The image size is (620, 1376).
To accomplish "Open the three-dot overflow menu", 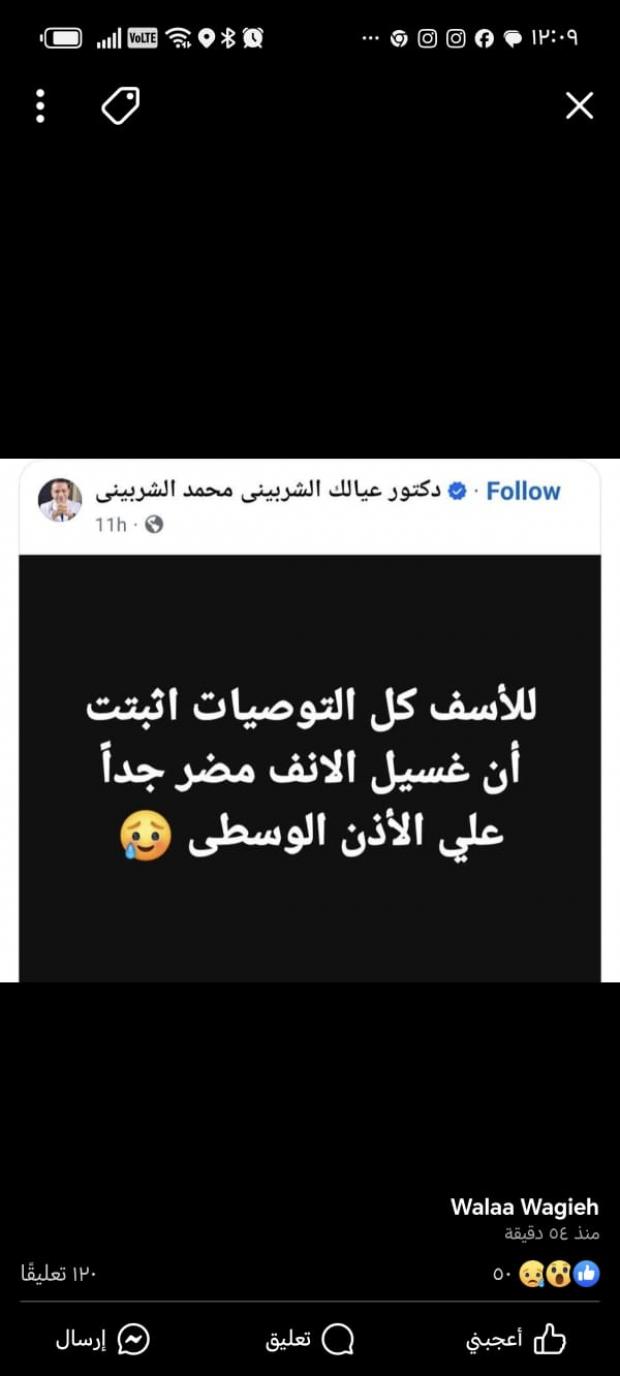I will tap(40, 106).
